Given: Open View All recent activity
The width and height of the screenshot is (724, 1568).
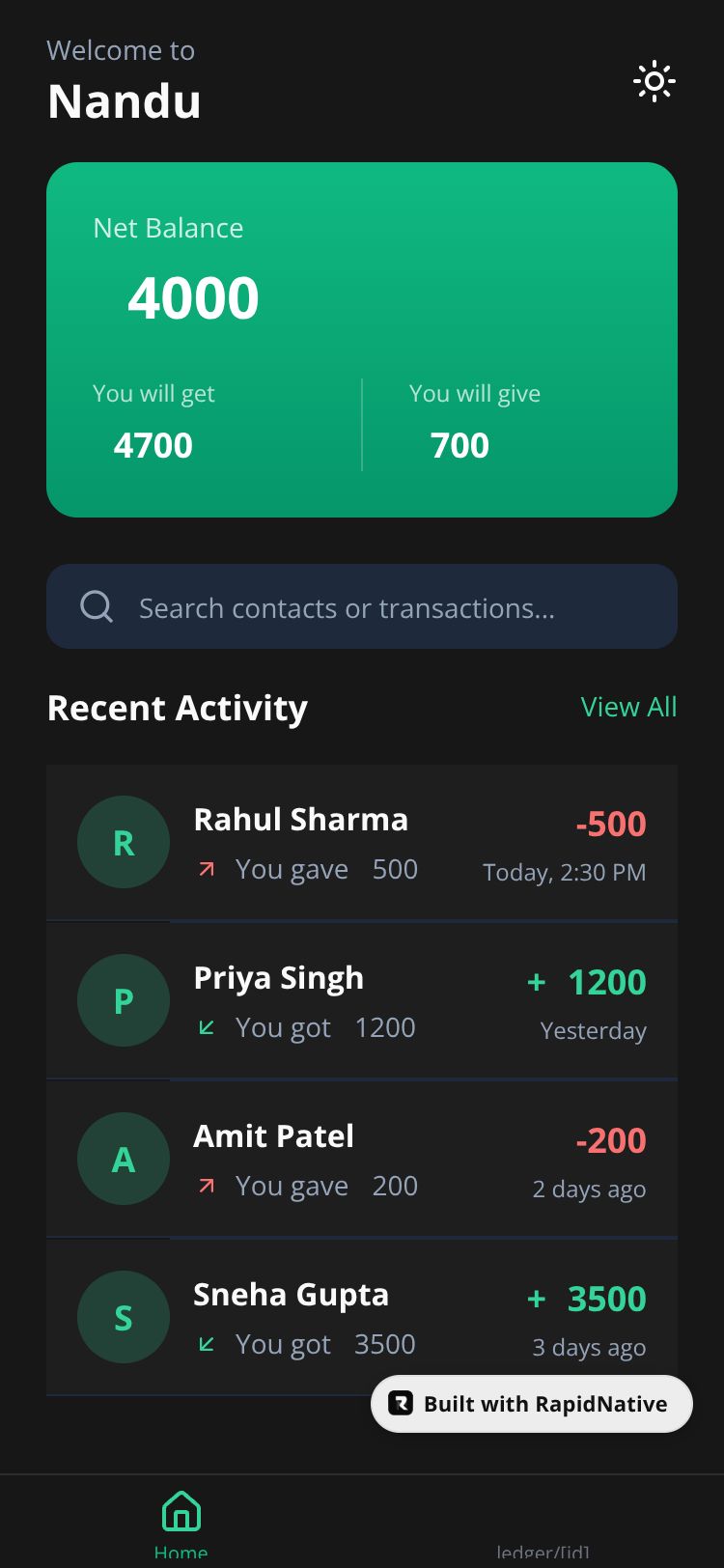Looking at the screenshot, I should tap(628, 707).
